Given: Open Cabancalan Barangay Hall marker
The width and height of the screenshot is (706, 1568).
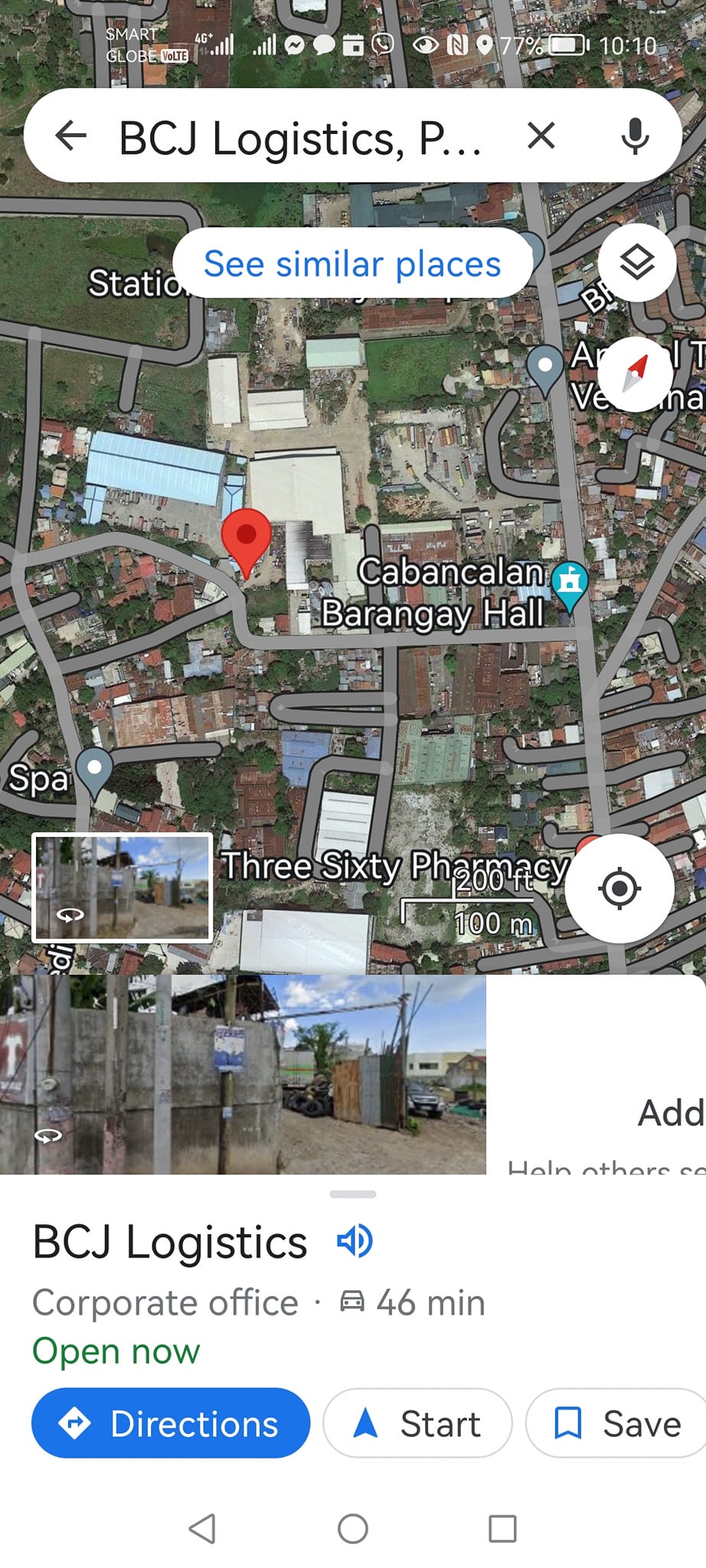Looking at the screenshot, I should (569, 583).
